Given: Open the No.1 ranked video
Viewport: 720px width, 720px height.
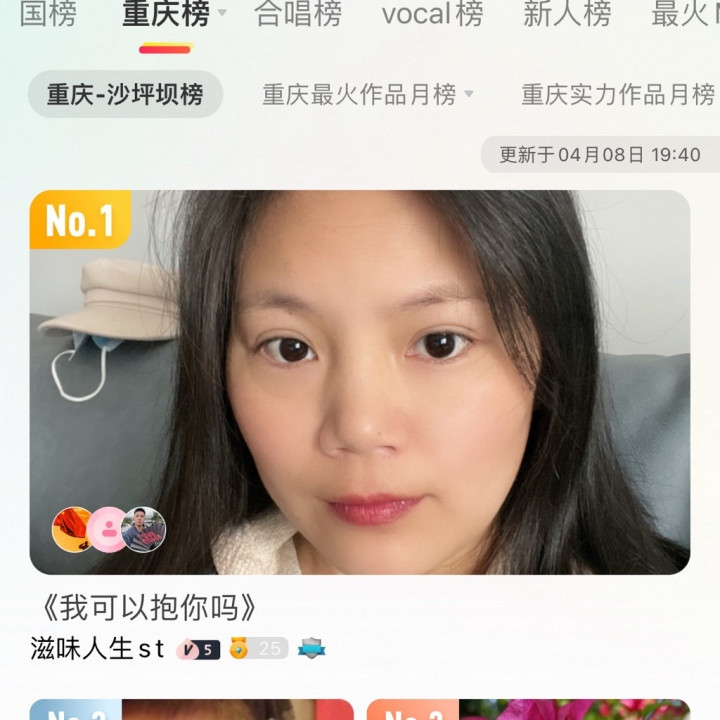Looking at the screenshot, I should click(360, 380).
